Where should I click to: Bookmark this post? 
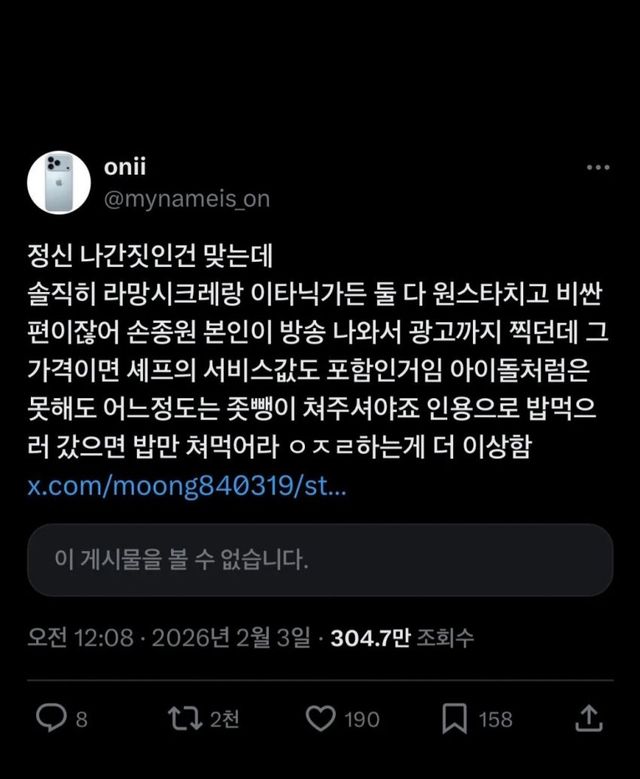click(456, 717)
